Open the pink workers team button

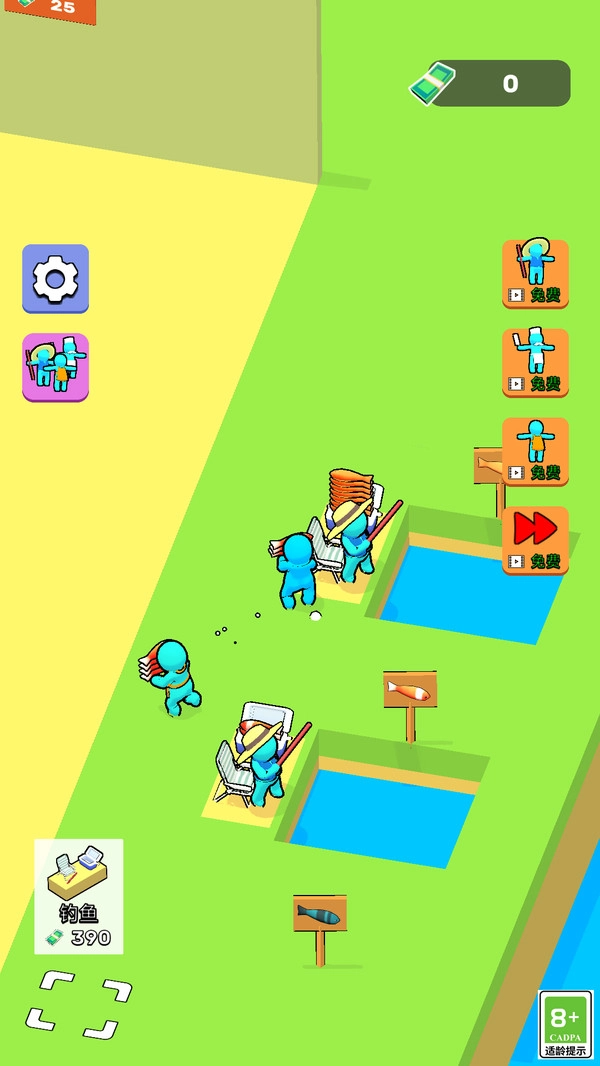coord(56,367)
